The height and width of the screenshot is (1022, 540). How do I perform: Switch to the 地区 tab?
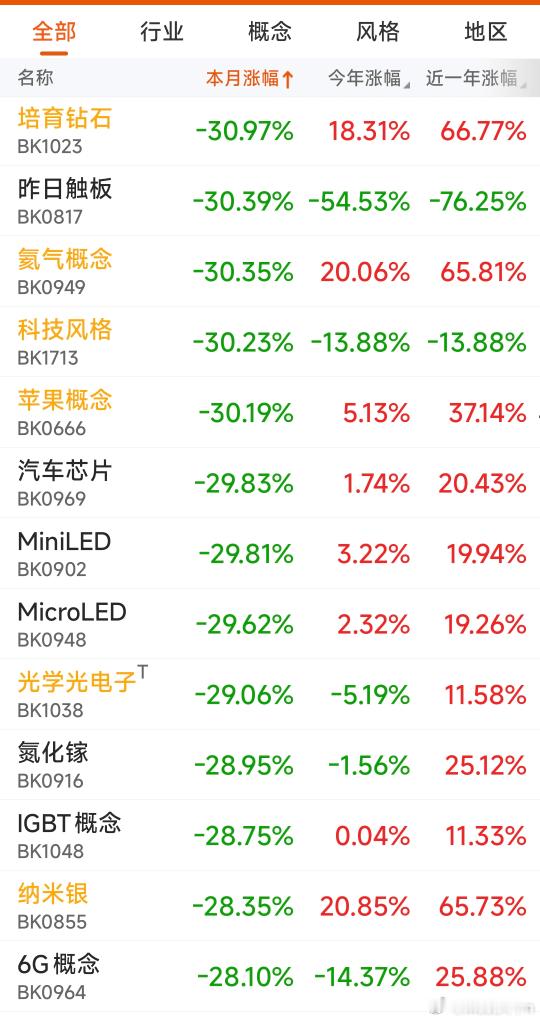[486, 31]
